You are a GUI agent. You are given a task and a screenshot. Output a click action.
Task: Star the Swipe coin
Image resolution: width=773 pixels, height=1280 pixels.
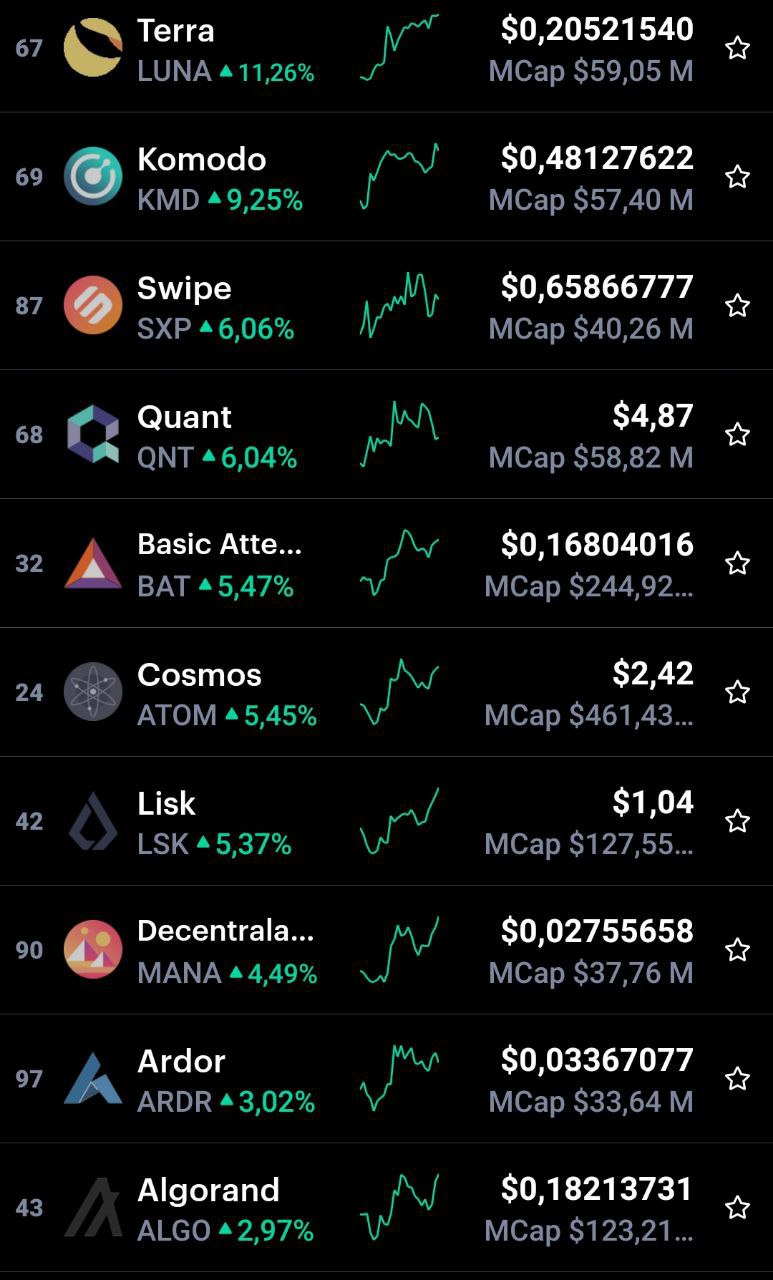[x=737, y=306]
